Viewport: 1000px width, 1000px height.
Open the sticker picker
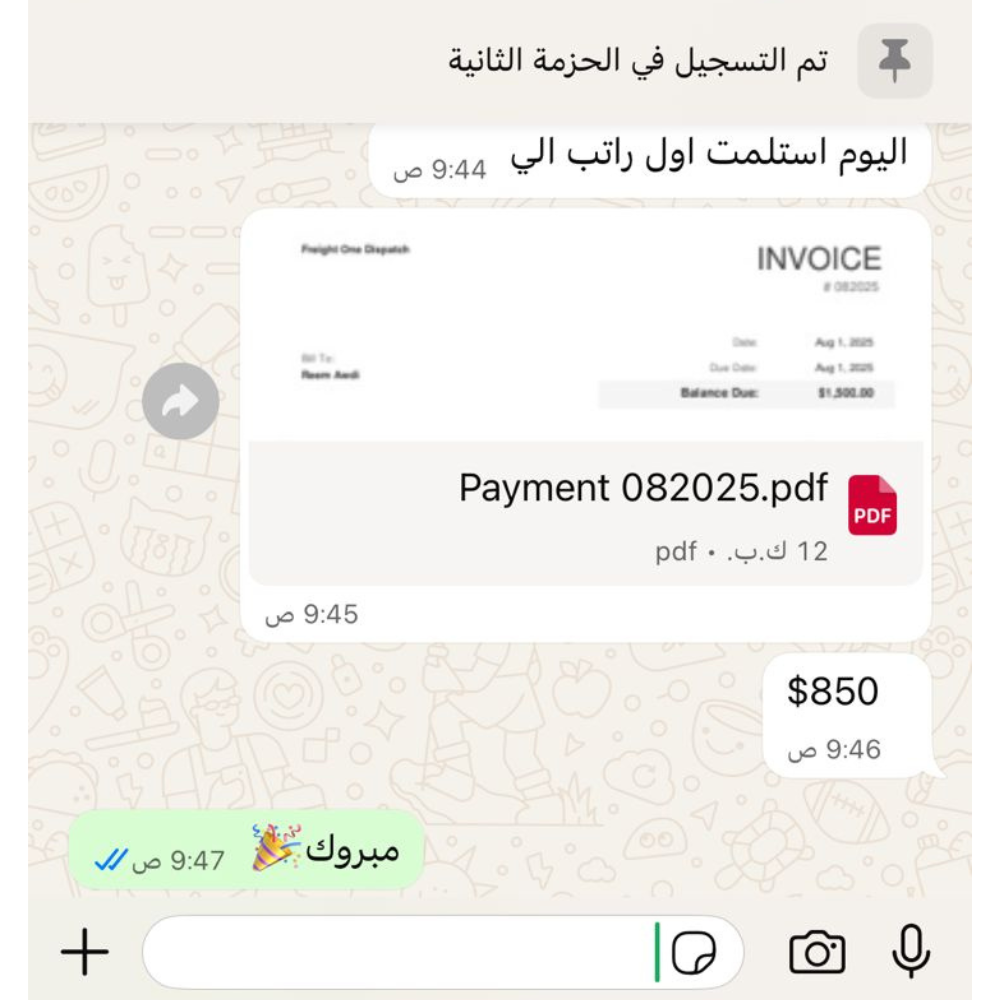pyautogui.click(x=693, y=953)
